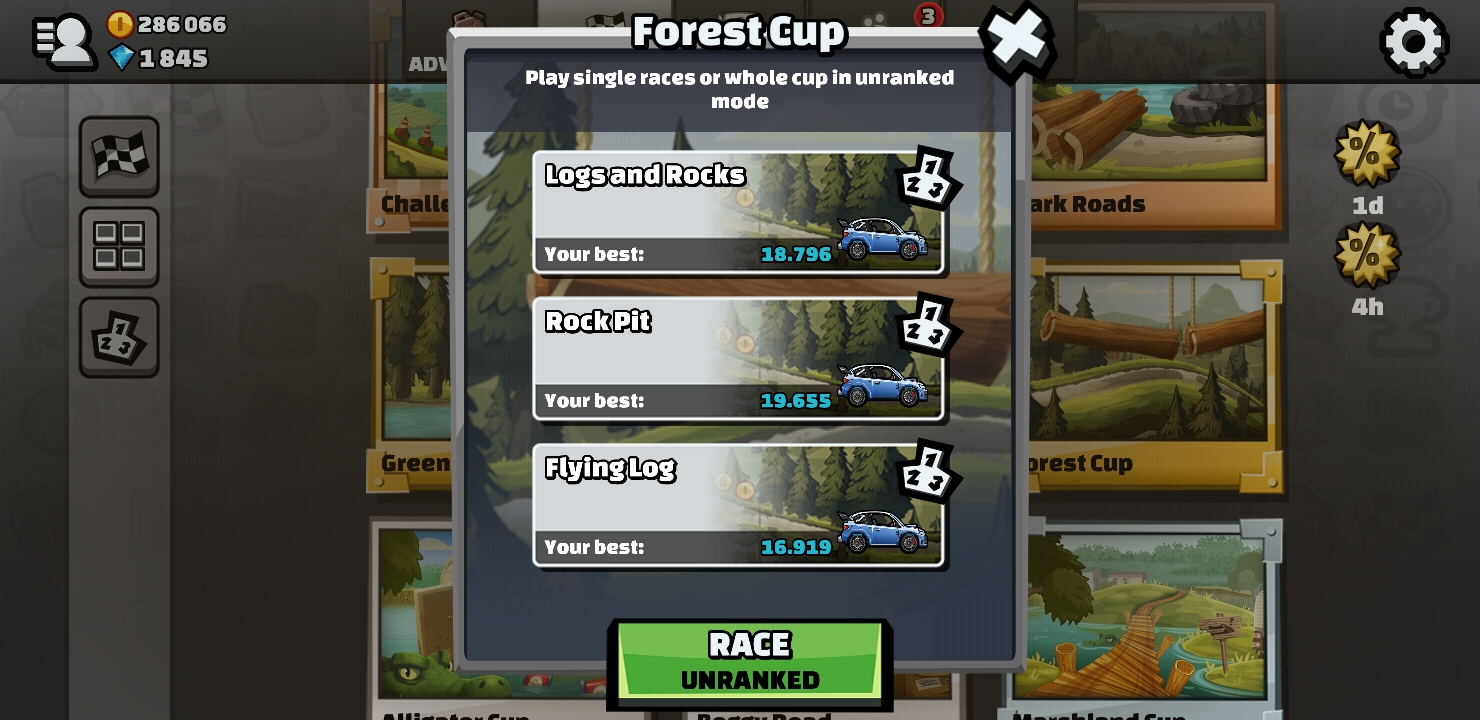Viewport: 1480px width, 720px height.
Task: Open the discount offer ending in 4h
Action: pos(1367,257)
